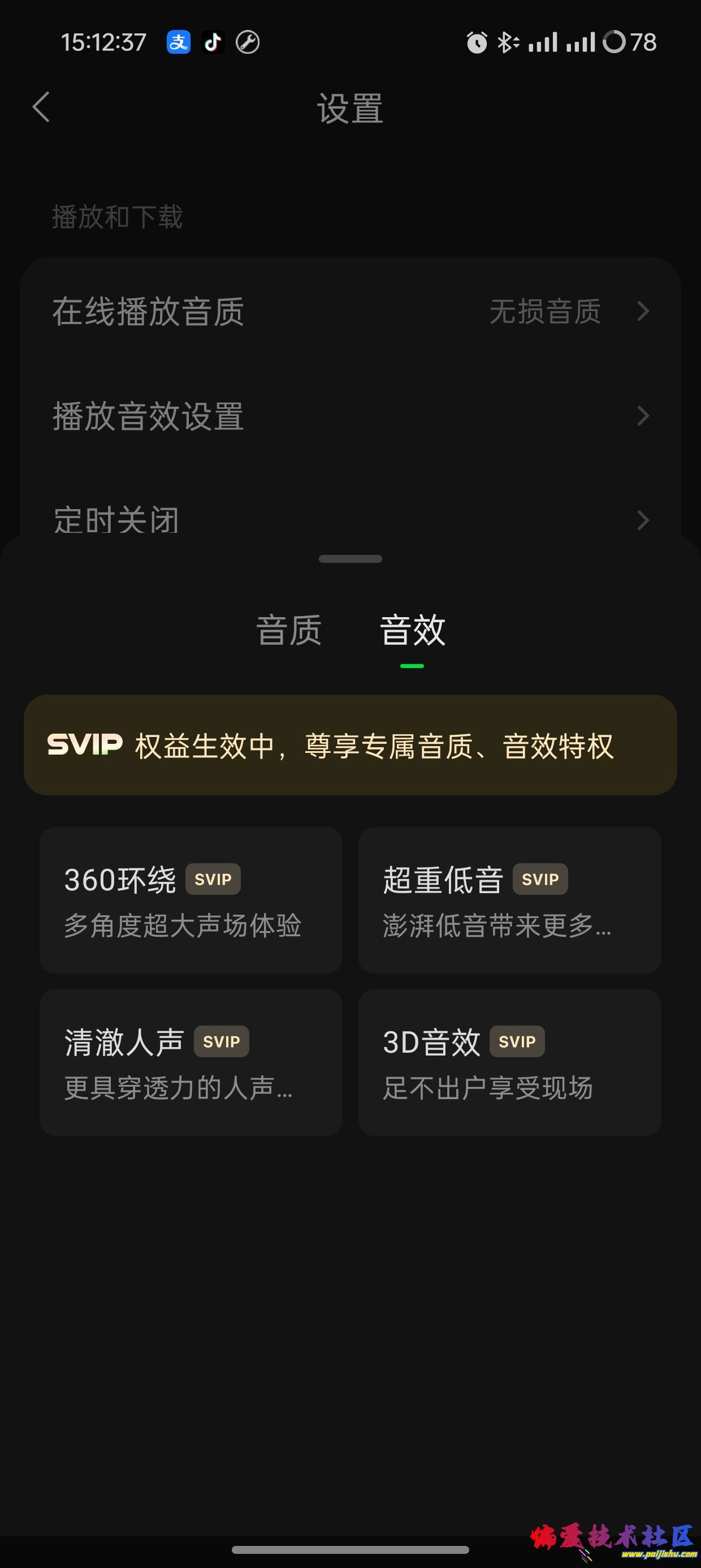701x1568 pixels.
Task: Open 播放音效设置 row
Action: point(350,416)
